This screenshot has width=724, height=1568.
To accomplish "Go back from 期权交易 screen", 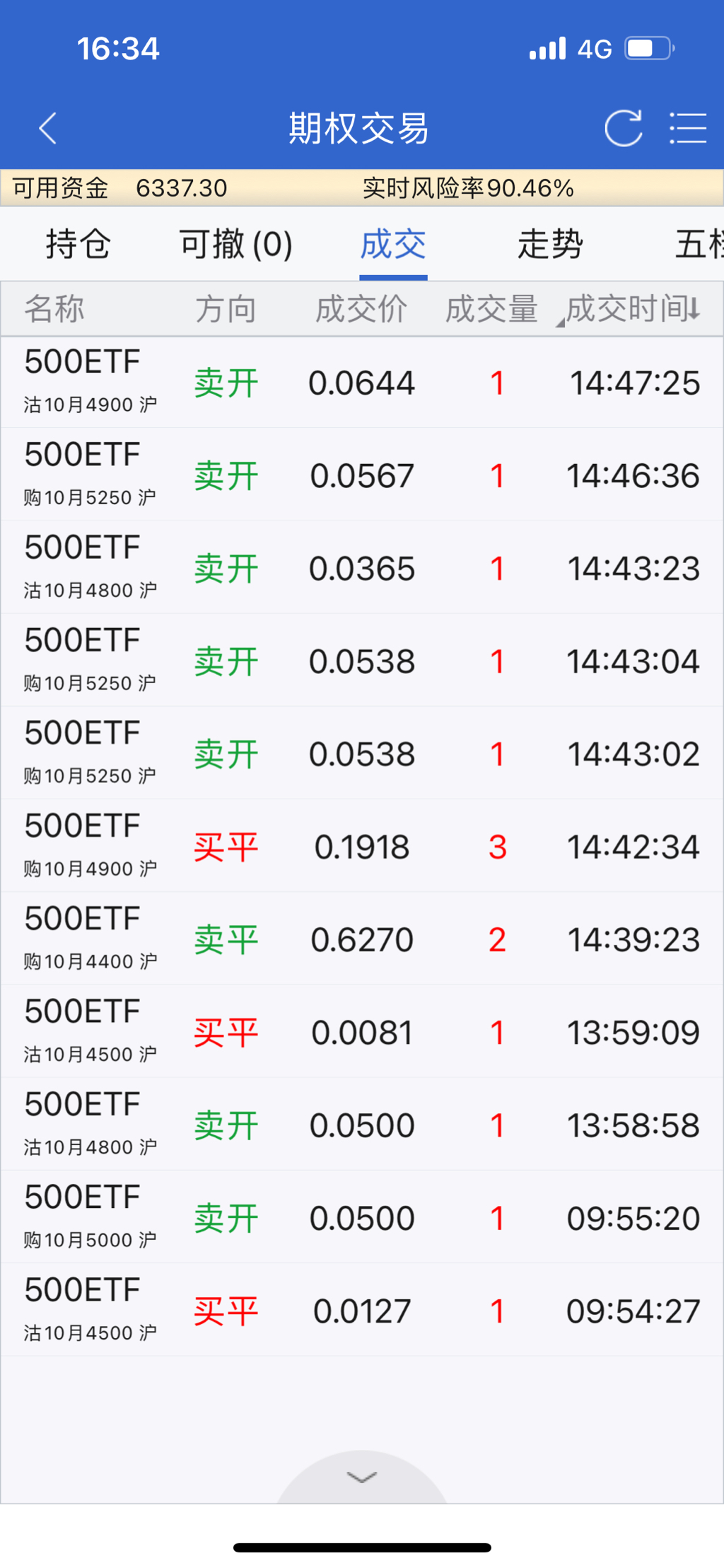I will (x=48, y=129).
